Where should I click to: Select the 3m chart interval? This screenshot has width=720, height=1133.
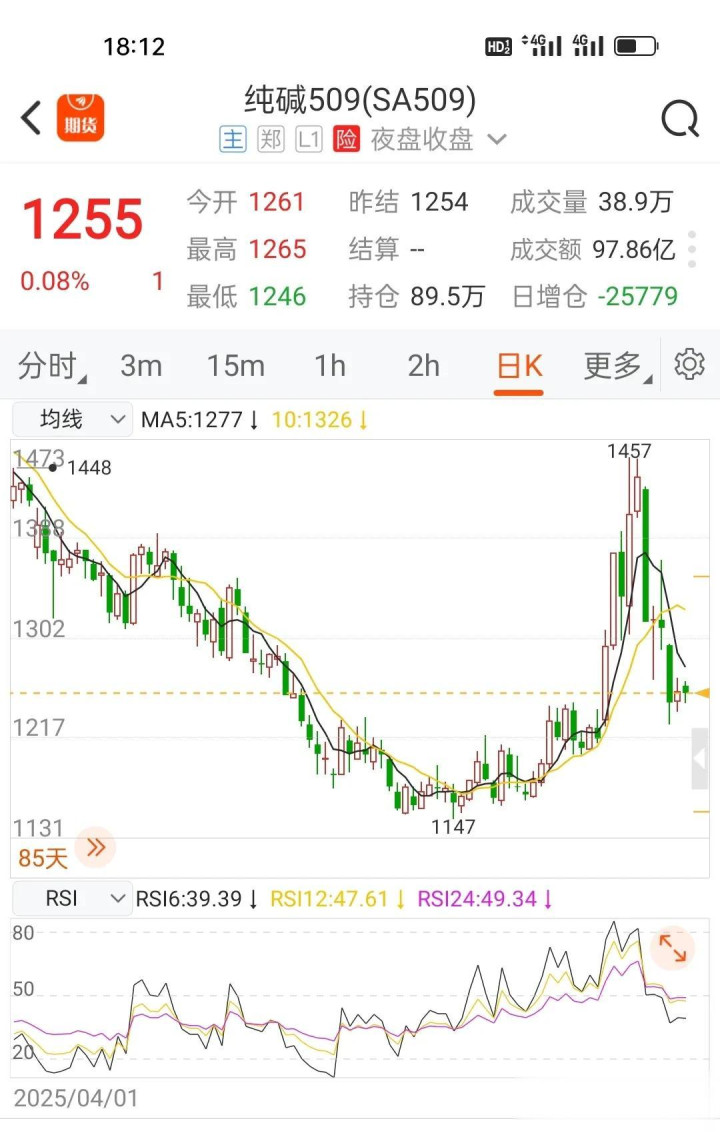pos(141,366)
